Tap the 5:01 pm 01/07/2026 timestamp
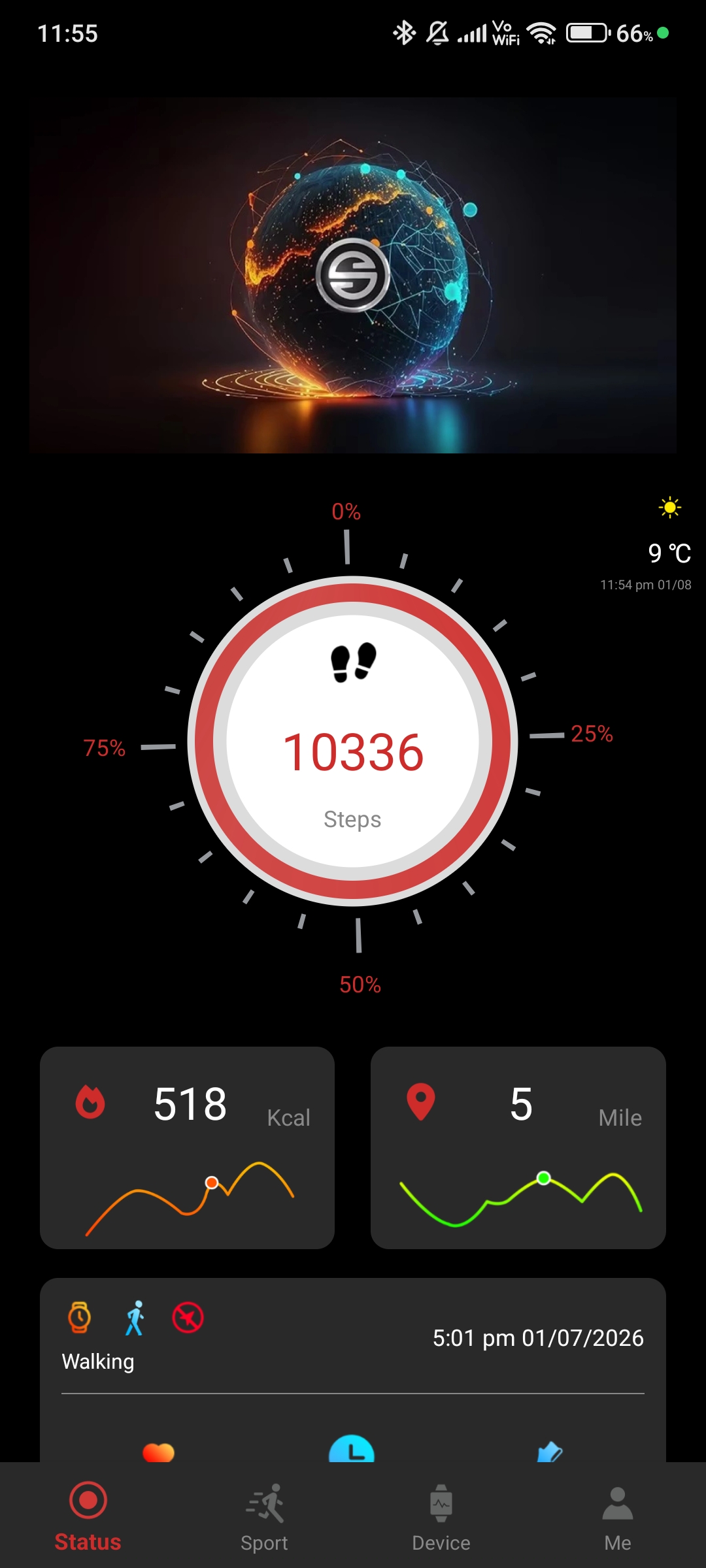 pyautogui.click(x=539, y=1337)
